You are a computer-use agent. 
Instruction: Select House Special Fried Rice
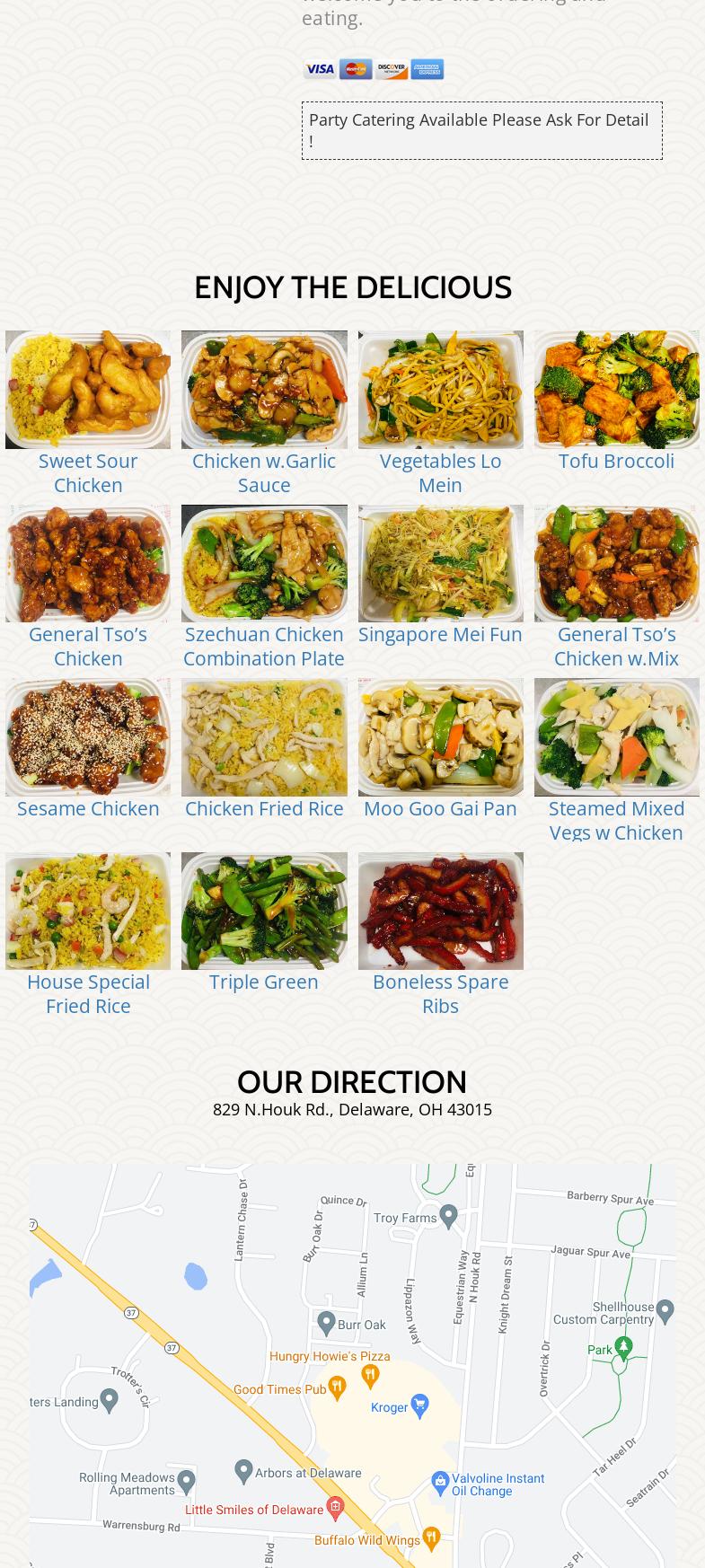(x=88, y=993)
